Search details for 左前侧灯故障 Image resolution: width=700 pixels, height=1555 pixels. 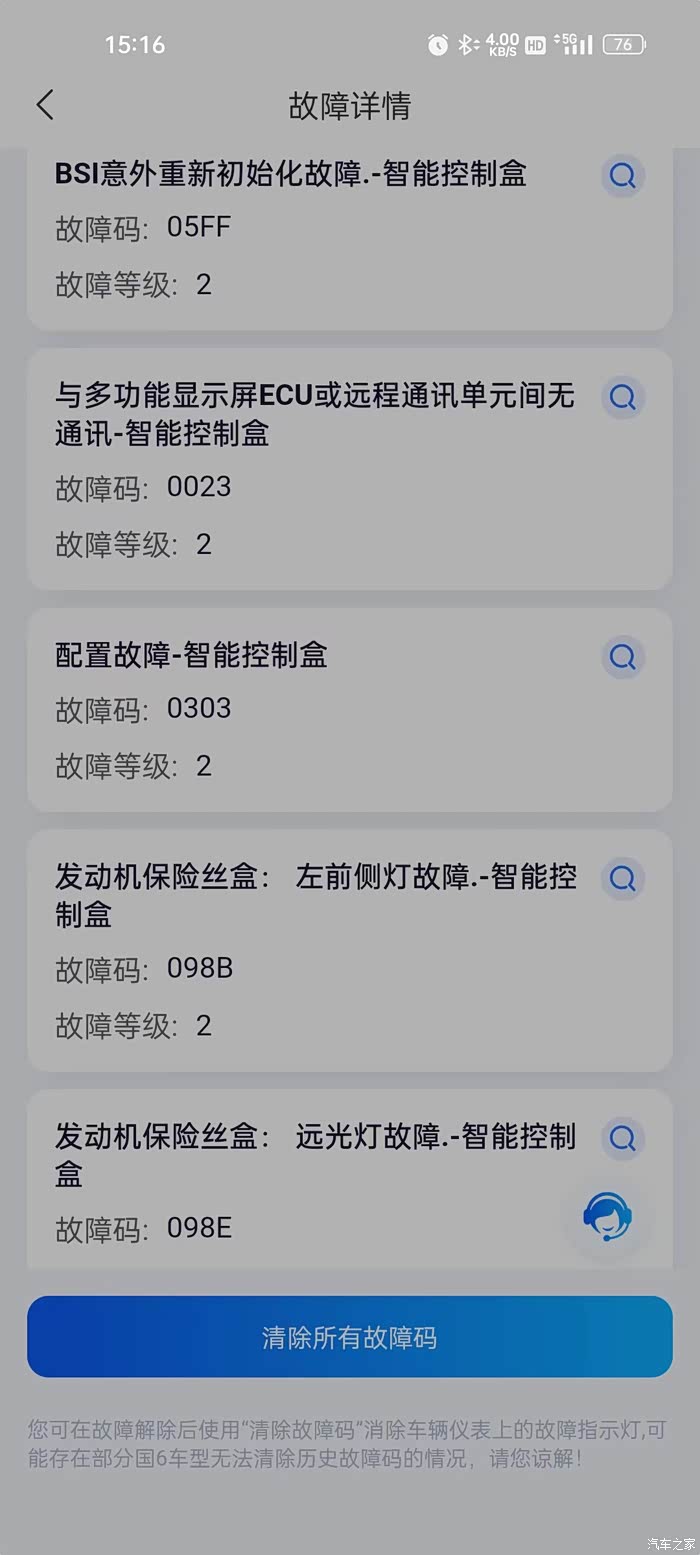point(622,878)
